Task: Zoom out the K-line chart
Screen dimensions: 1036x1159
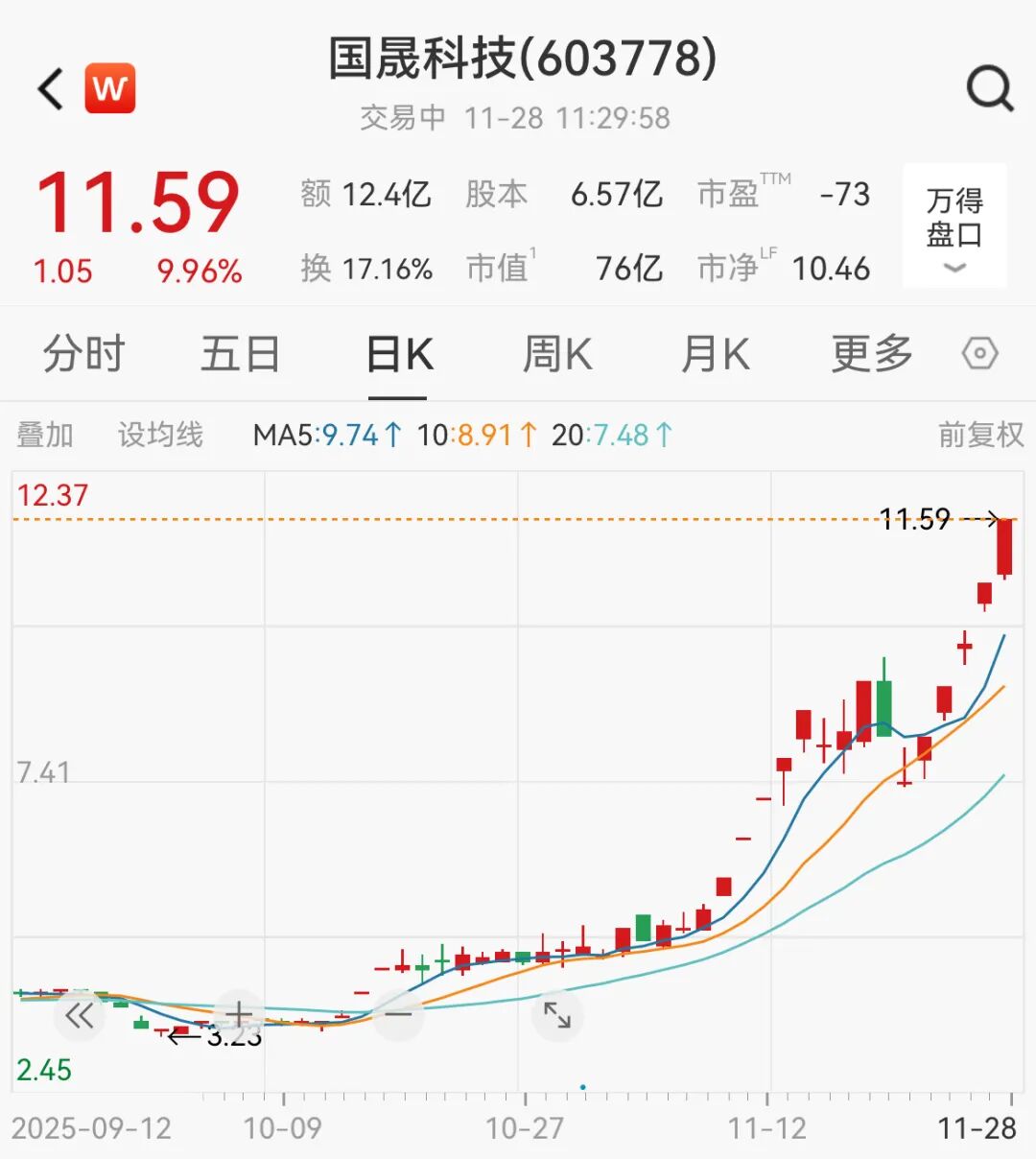Action: tap(398, 1015)
